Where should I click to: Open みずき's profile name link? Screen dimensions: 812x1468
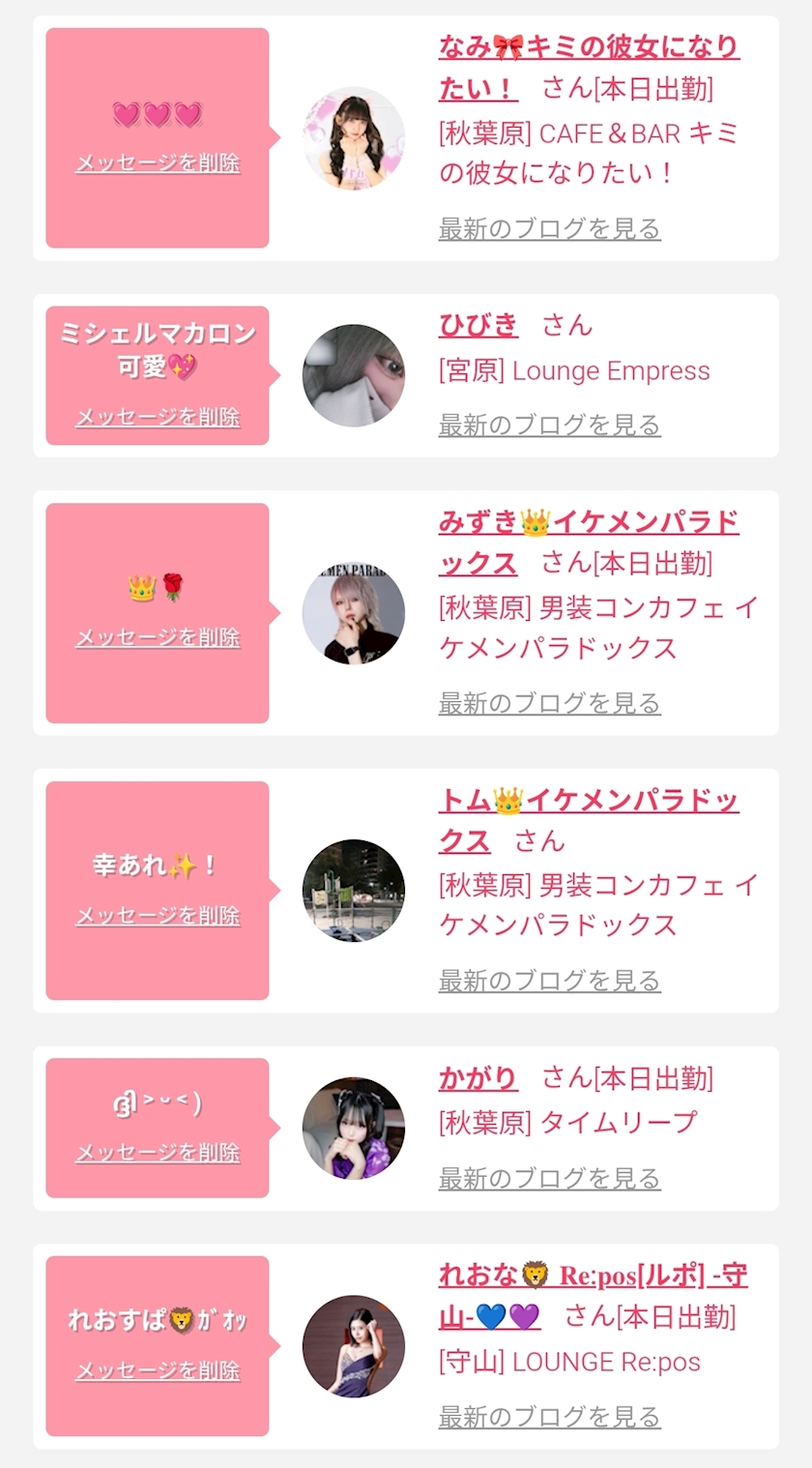pyautogui.click(x=588, y=523)
